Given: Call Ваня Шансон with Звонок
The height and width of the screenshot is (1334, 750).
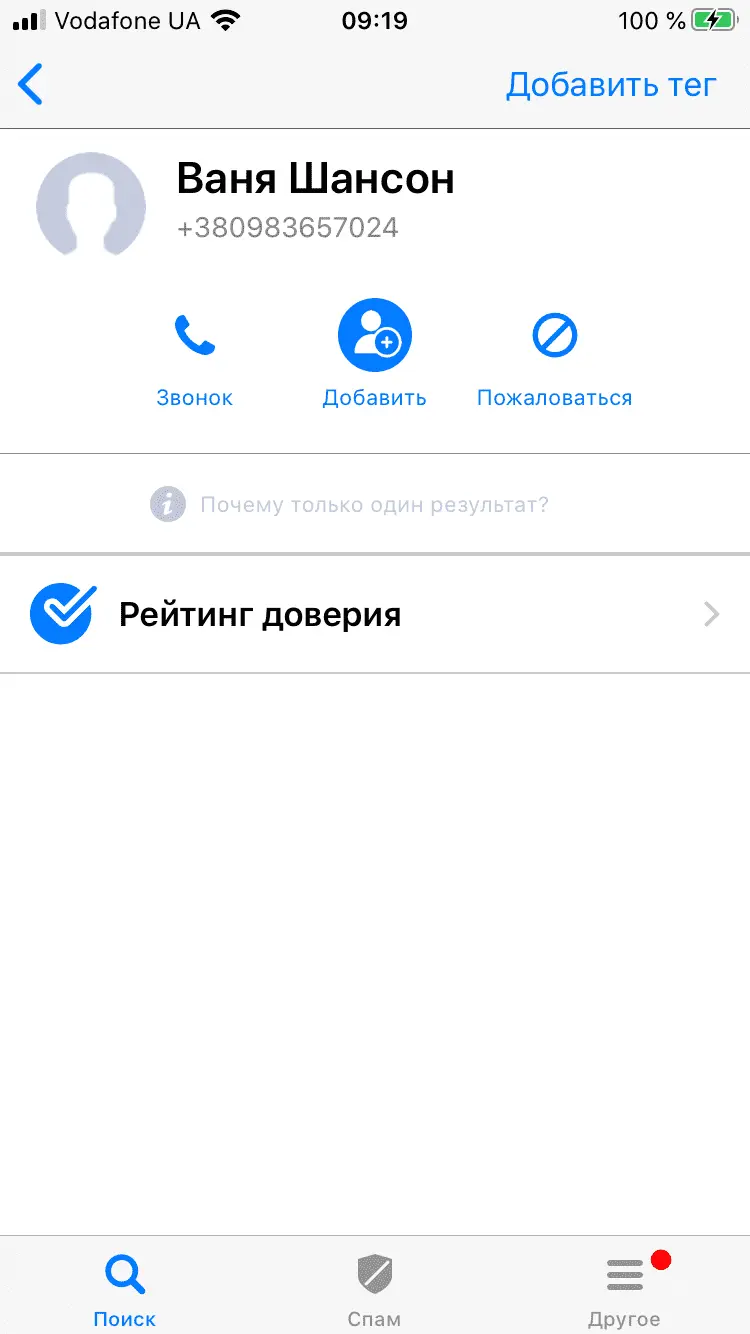Looking at the screenshot, I should click(194, 355).
